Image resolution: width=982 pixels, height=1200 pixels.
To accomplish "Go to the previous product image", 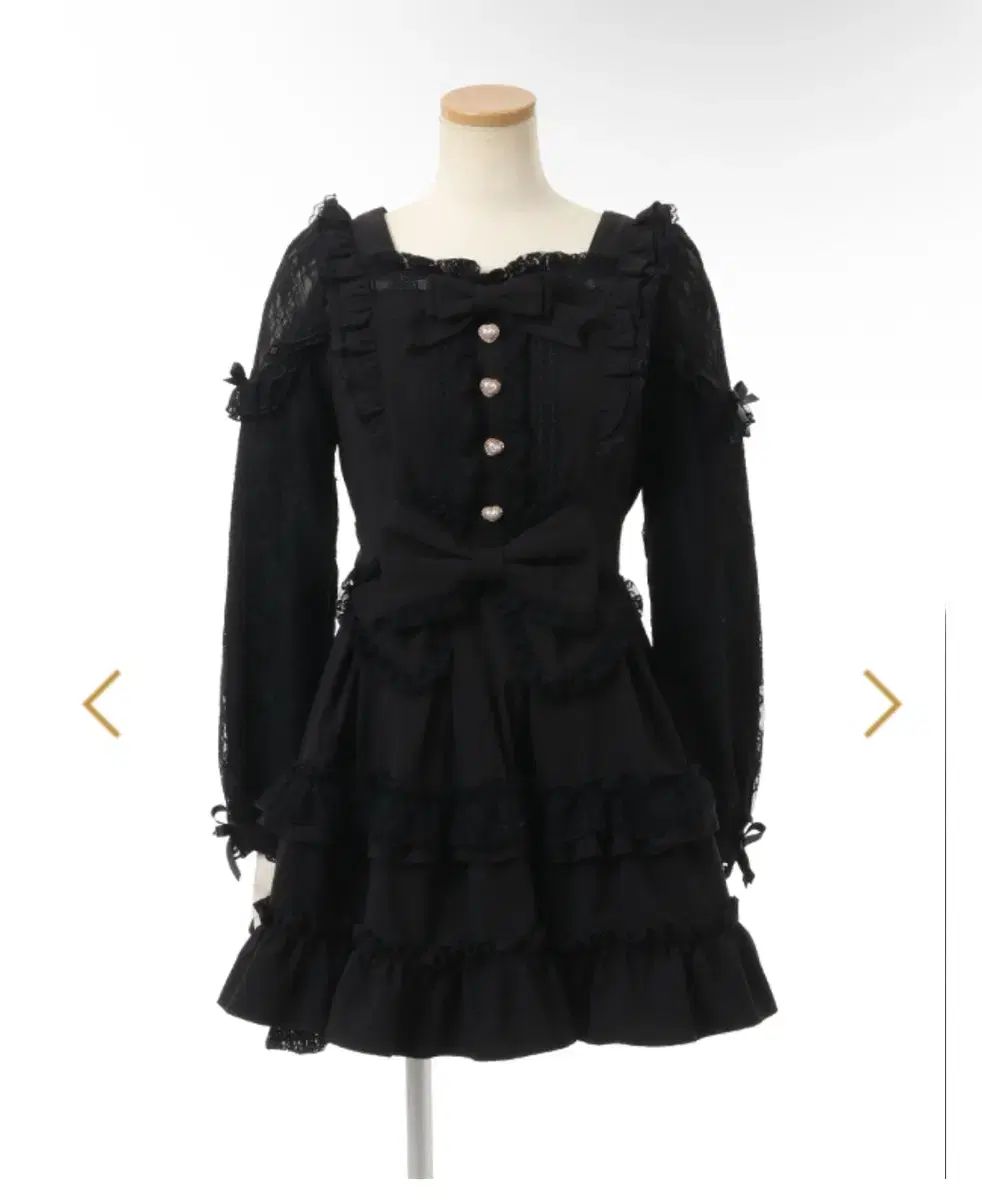I will click(101, 704).
